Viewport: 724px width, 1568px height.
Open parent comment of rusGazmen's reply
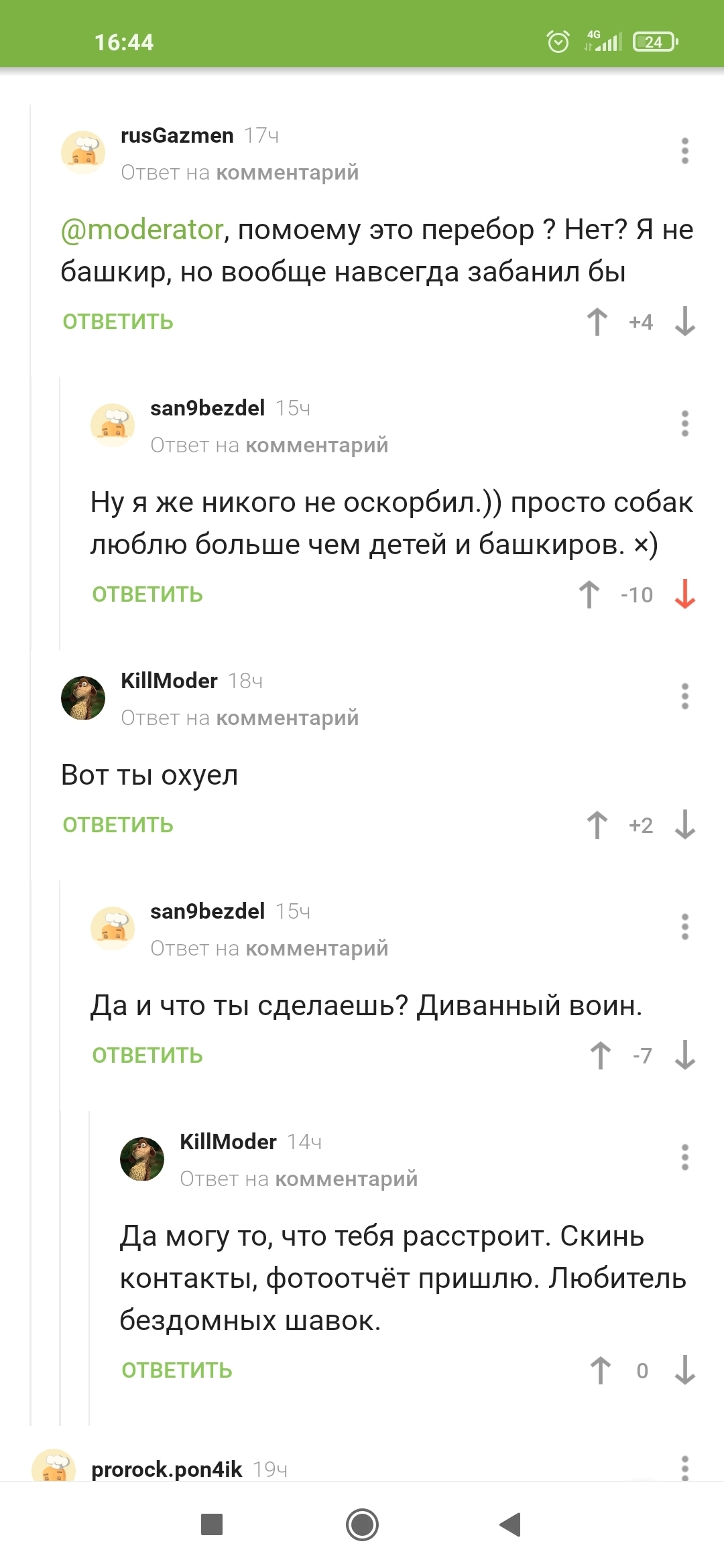287,173
